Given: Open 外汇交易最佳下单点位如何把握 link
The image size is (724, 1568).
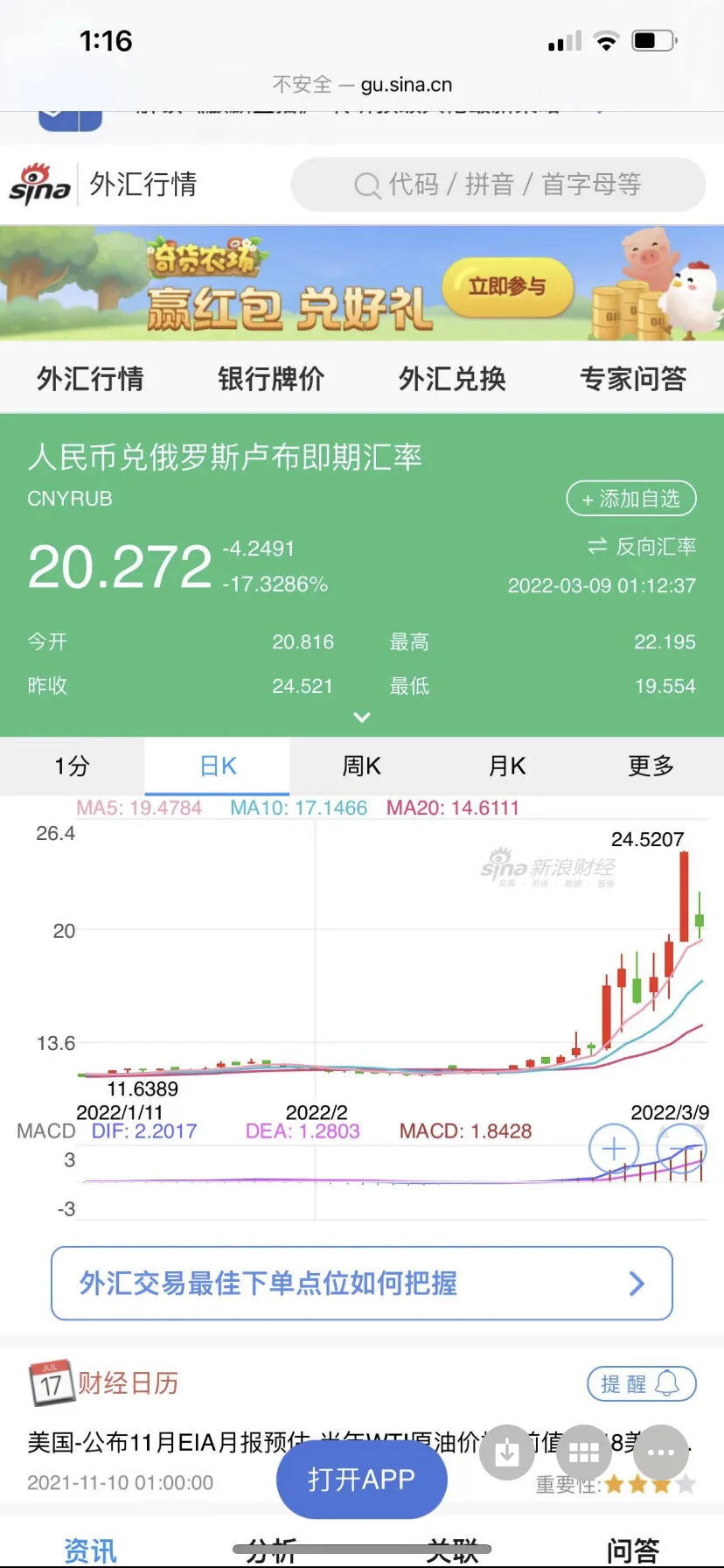Looking at the screenshot, I should pyautogui.click(x=362, y=1284).
